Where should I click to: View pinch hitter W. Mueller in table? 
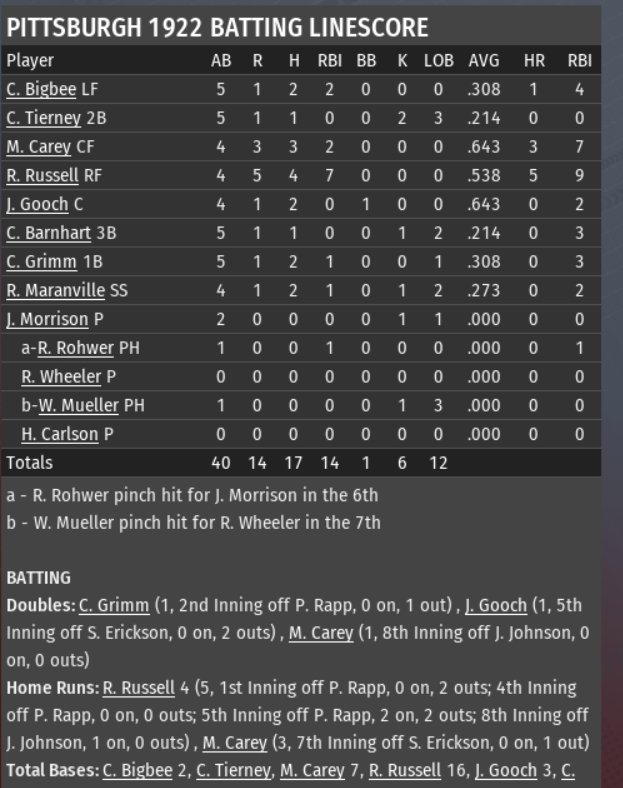[x=79, y=405]
